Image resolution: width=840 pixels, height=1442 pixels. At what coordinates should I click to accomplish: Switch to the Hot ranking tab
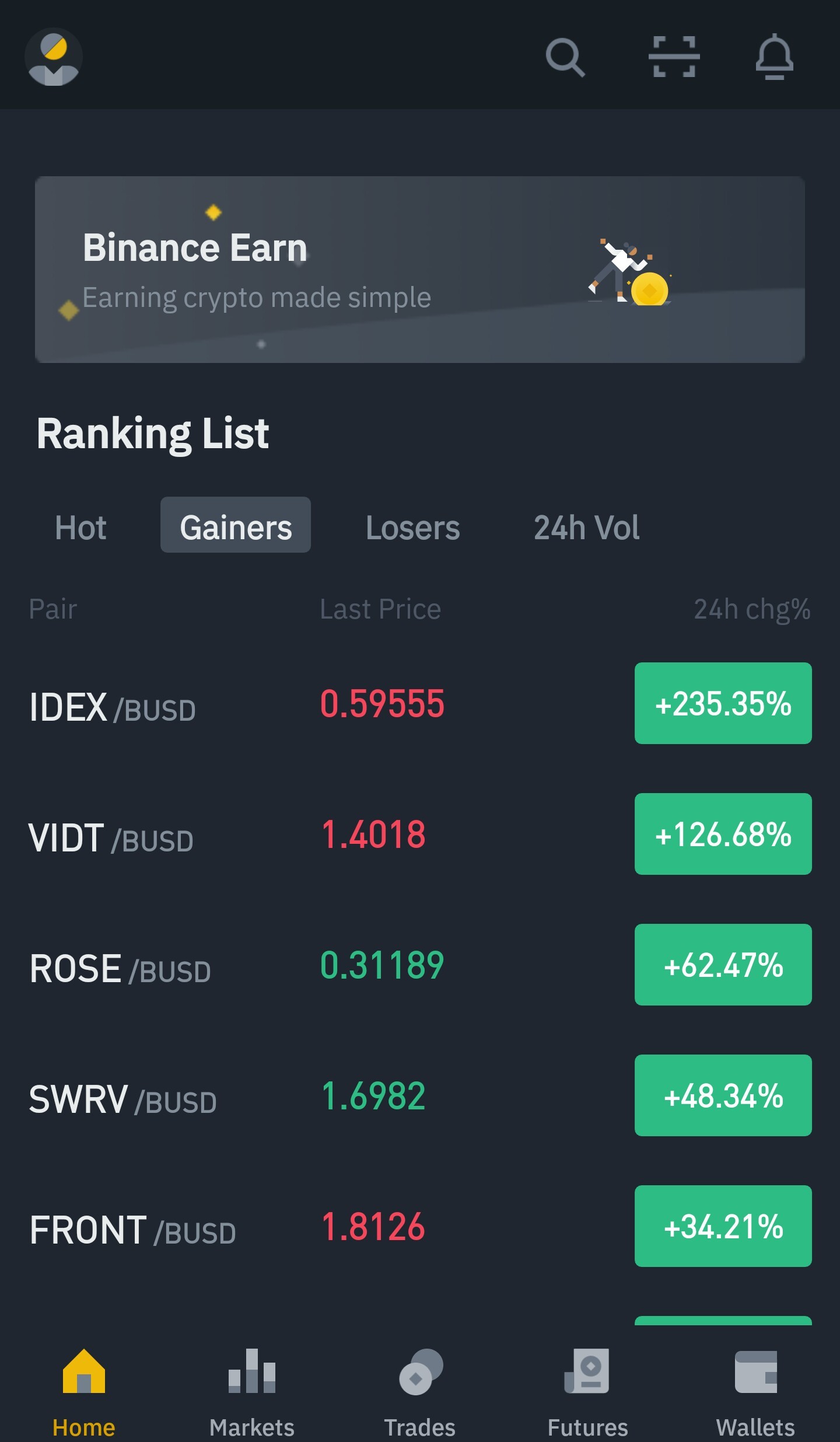pyautogui.click(x=80, y=527)
